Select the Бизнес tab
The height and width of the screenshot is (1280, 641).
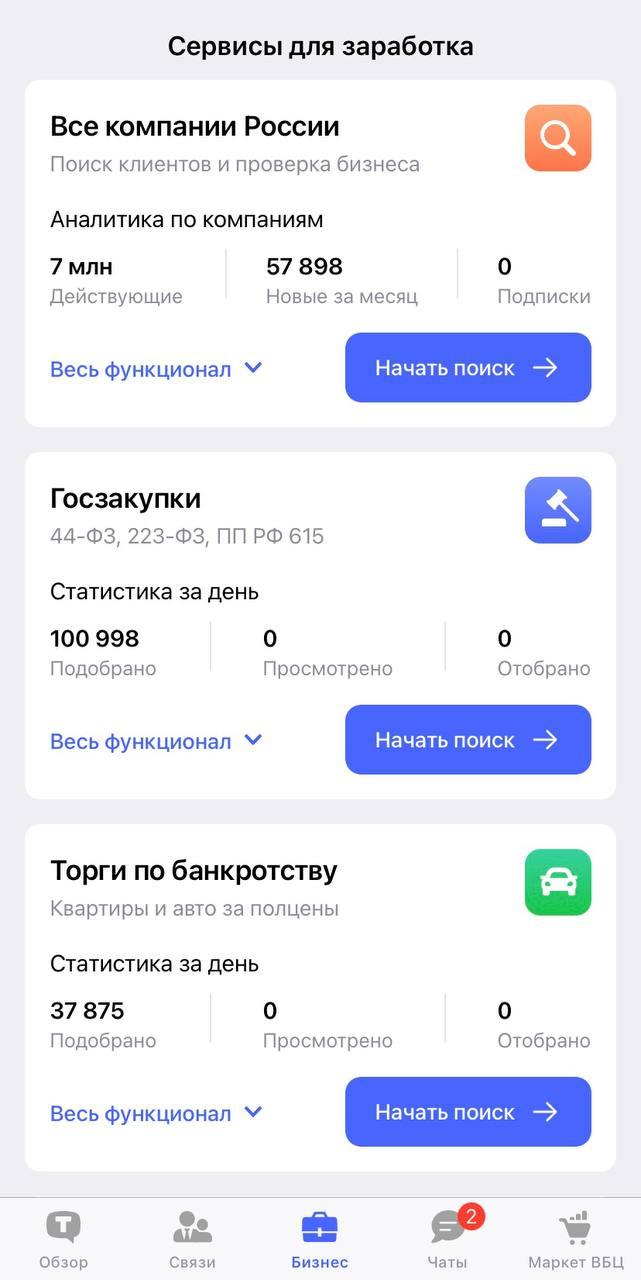[320, 1238]
